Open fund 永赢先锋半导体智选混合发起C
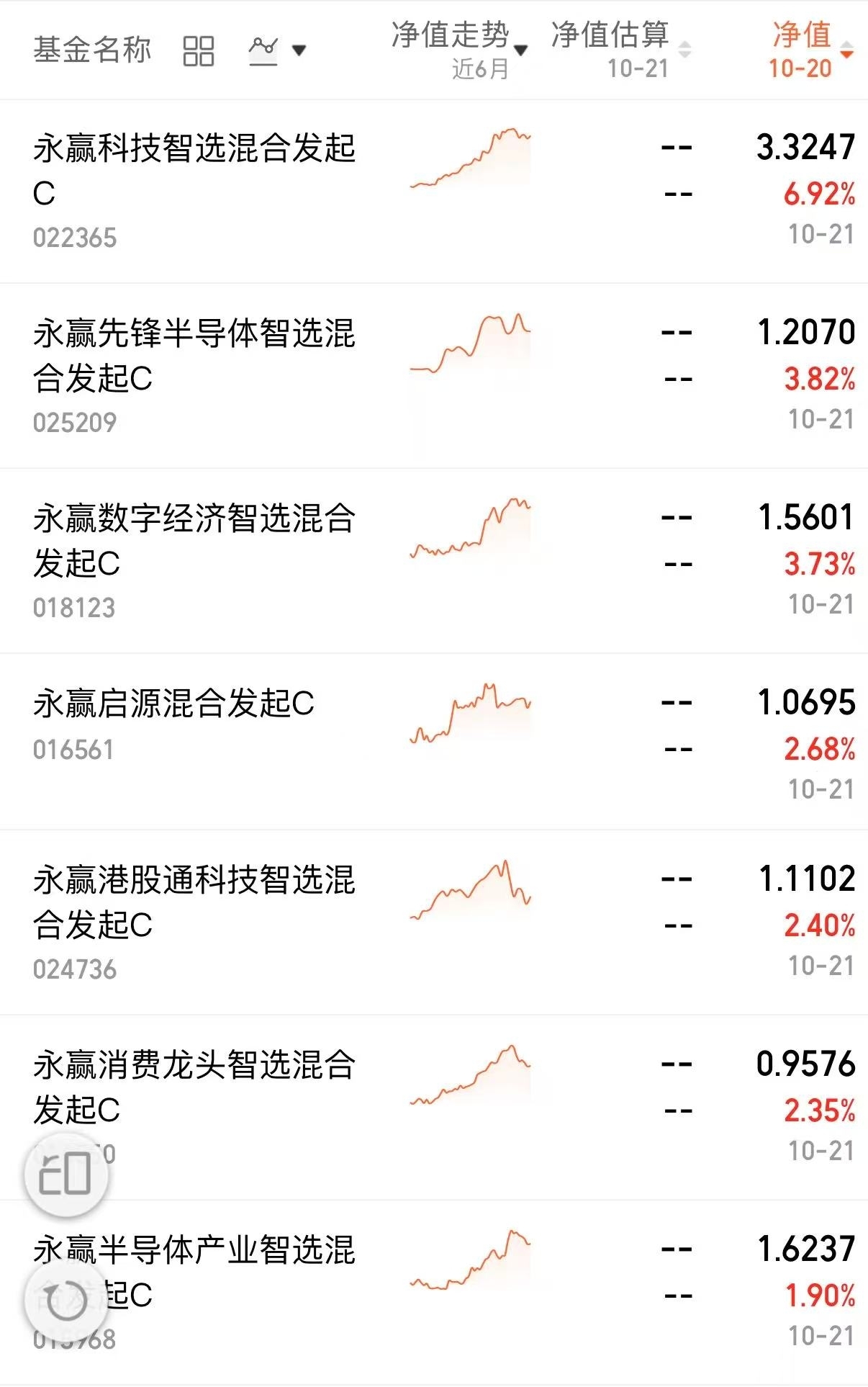 434,376
